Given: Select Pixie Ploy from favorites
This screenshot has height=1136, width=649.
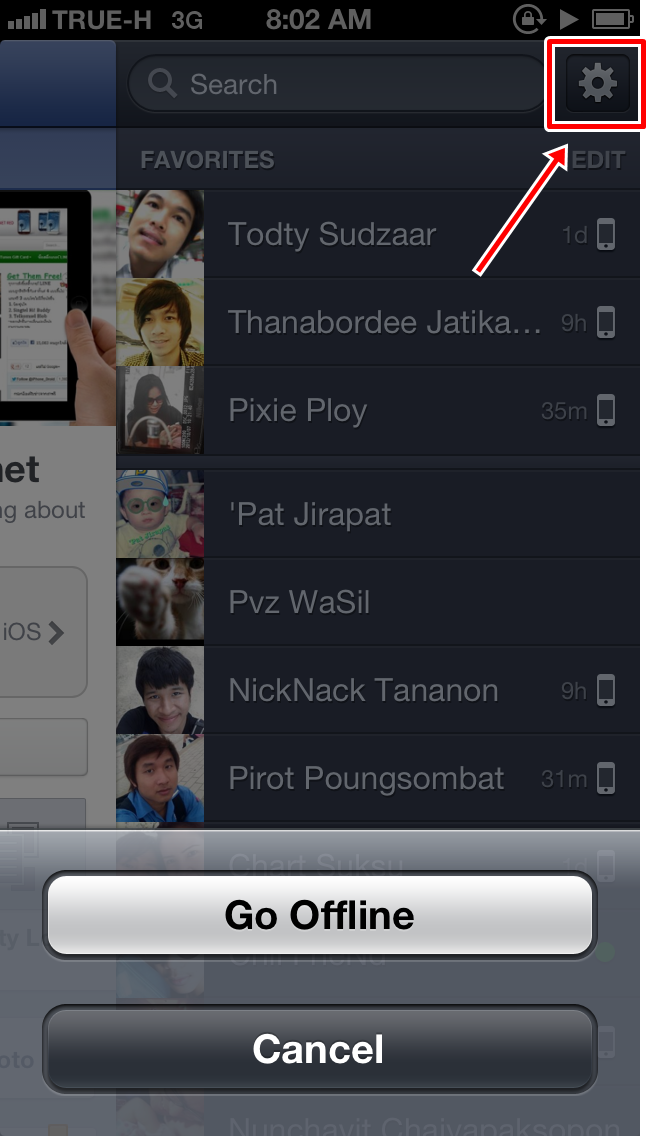Looking at the screenshot, I should 377,411.
